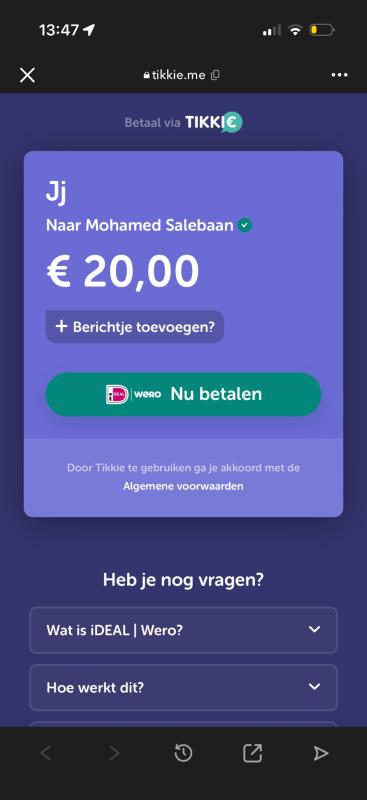367x800 pixels.
Task: Open the Algemene voorwaarden link
Action: pyautogui.click(x=183, y=486)
